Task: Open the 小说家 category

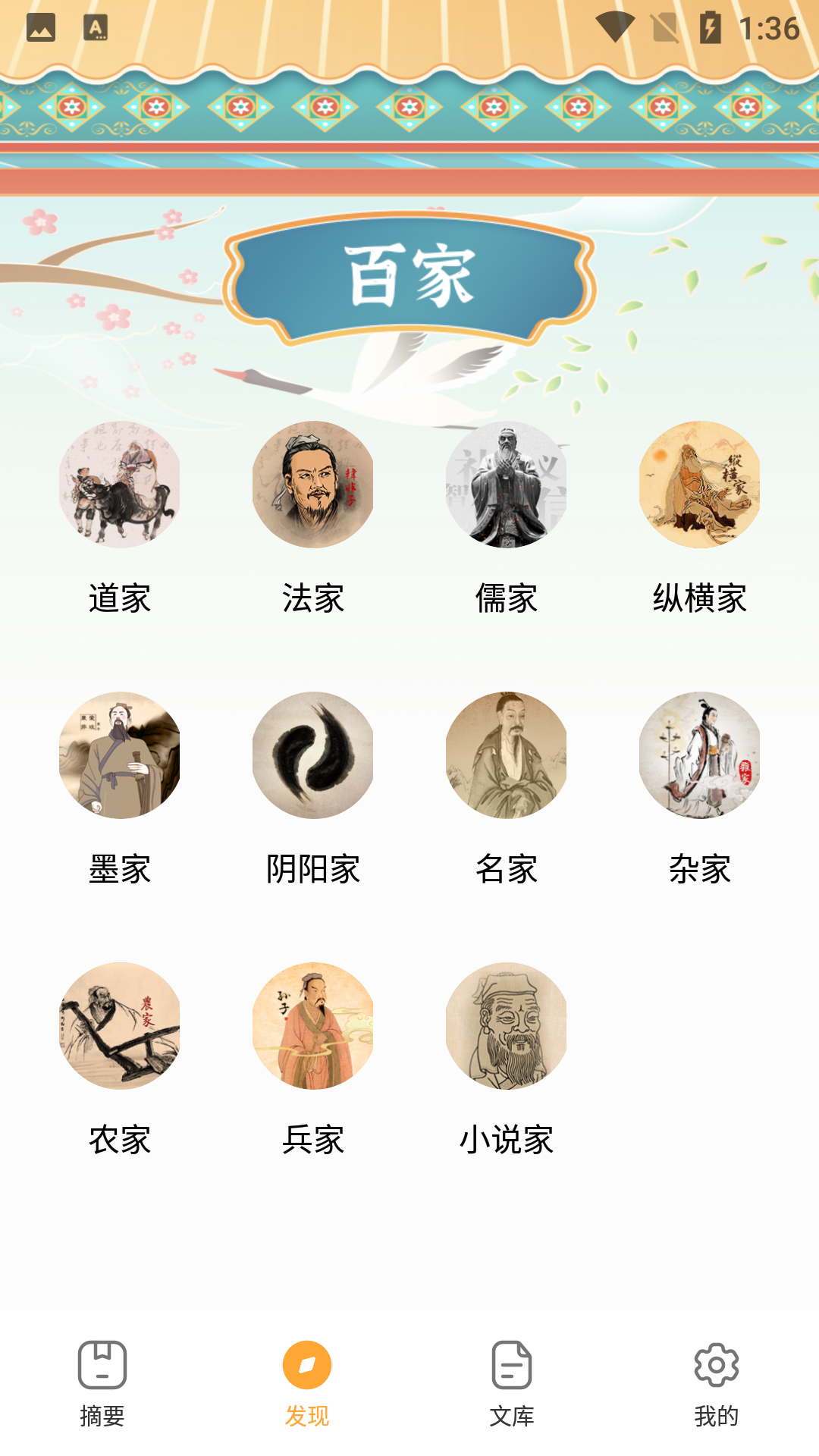Action: [x=506, y=1060]
